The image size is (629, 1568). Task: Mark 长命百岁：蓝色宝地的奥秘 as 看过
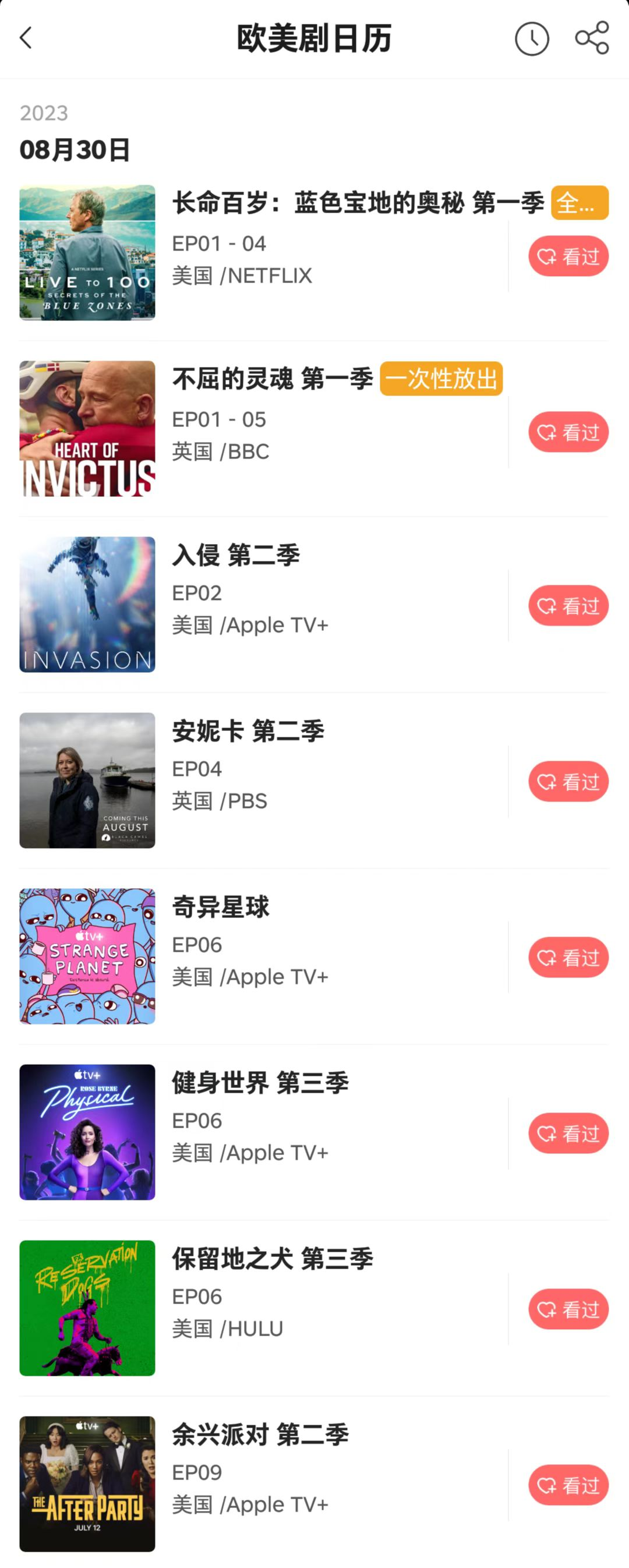[x=568, y=256]
